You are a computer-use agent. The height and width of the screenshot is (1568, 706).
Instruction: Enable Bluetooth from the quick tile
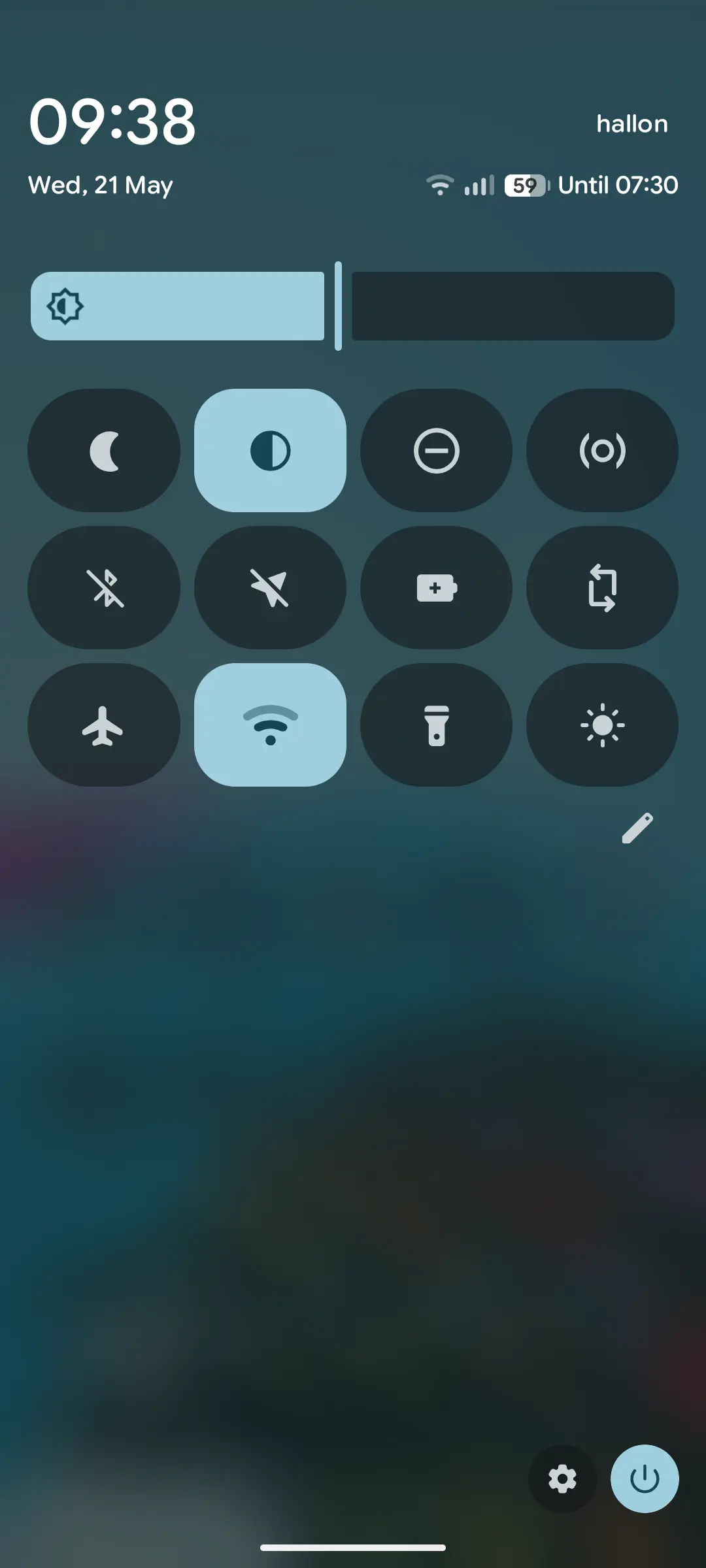tap(104, 587)
